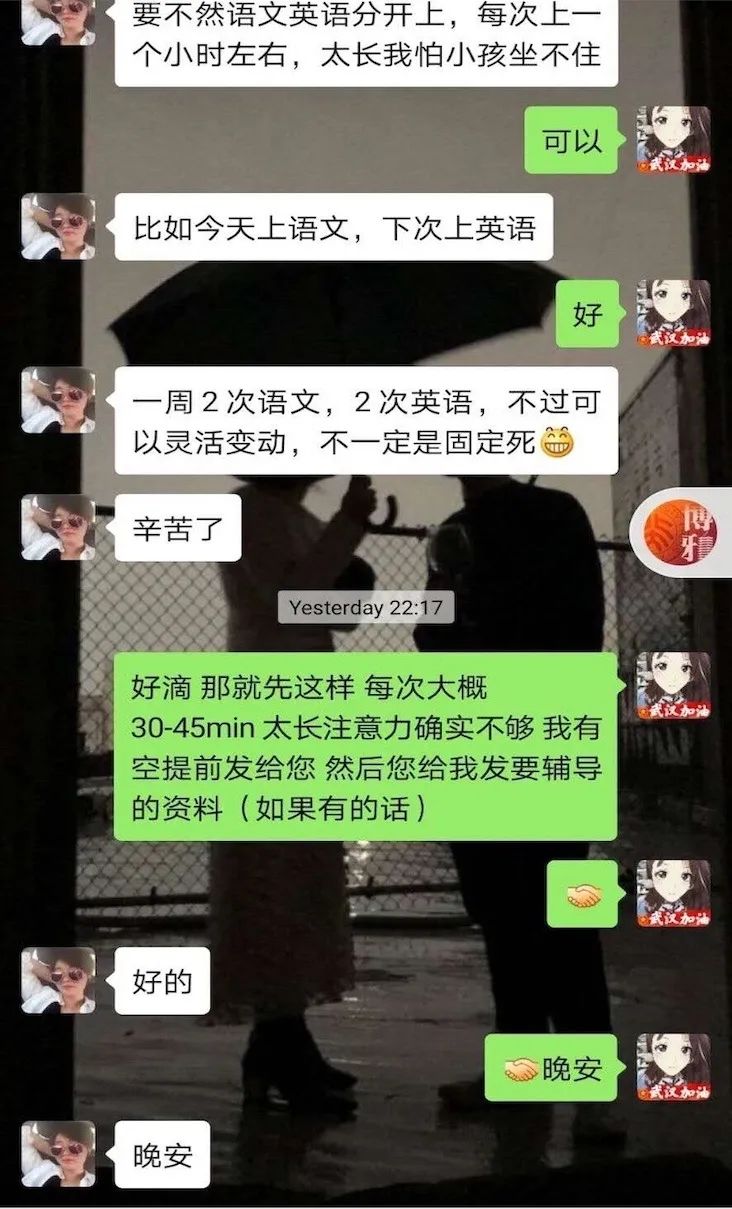Open the floating 博雅 bubble

pyautogui.click(x=695, y=531)
